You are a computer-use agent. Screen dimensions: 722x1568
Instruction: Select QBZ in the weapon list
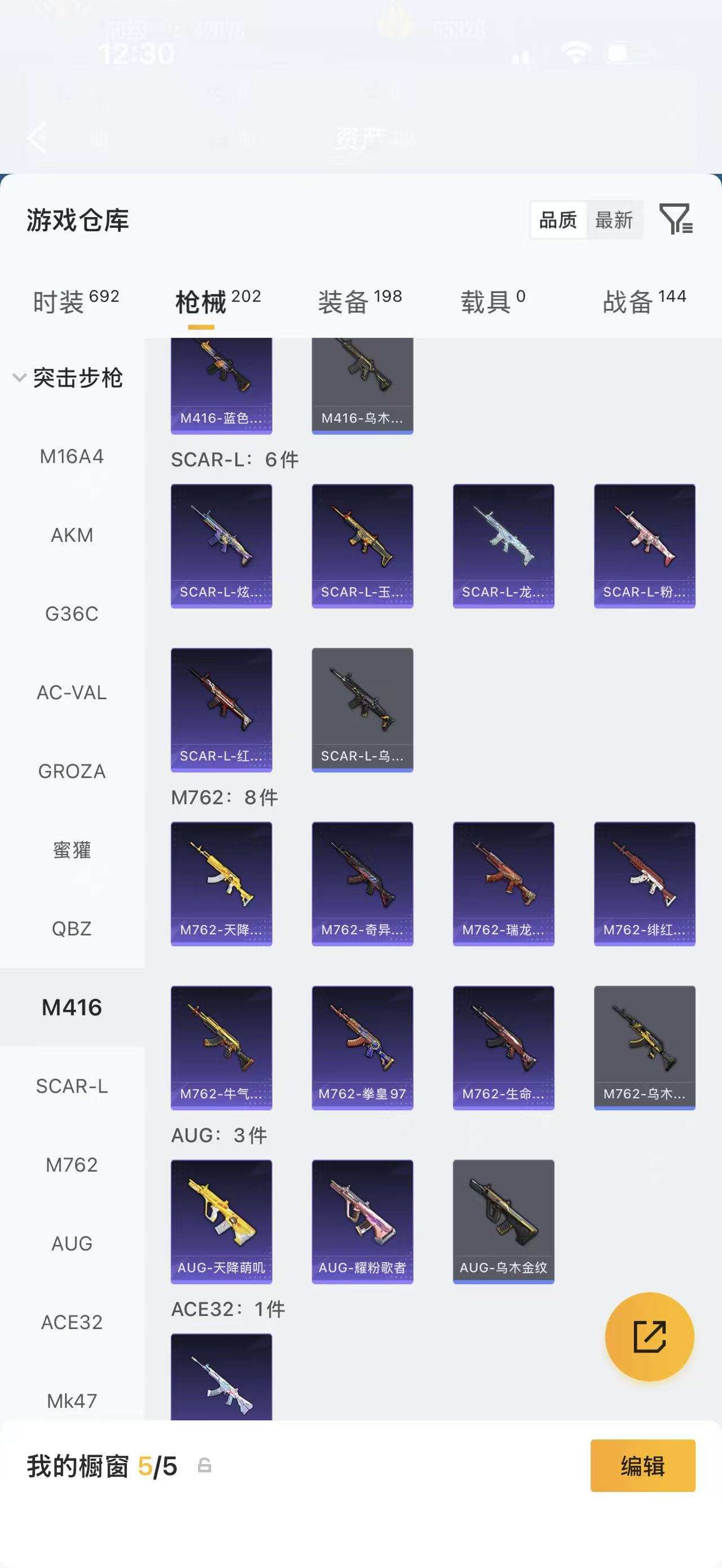tap(72, 928)
